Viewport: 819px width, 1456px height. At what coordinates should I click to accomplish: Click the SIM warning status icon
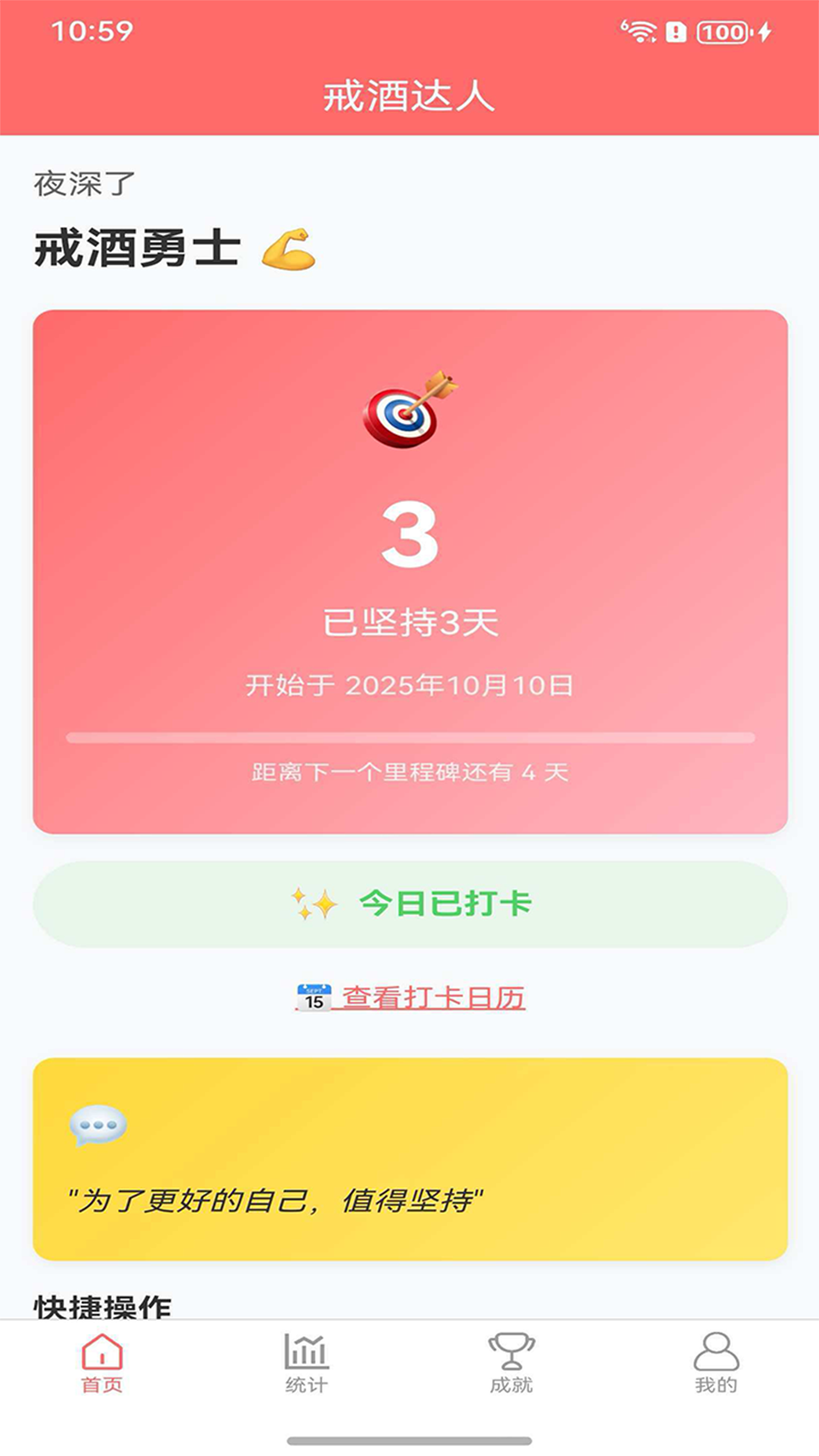click(676, 32)
